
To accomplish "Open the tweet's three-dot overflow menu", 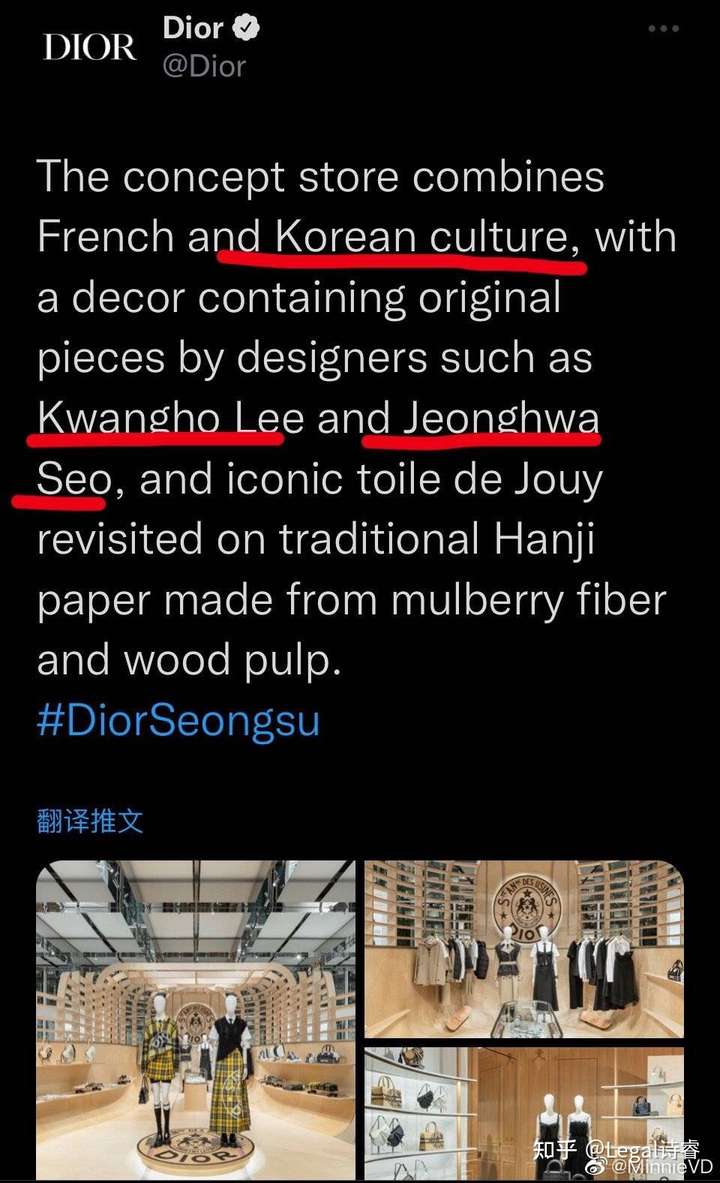I will [663, 29].
